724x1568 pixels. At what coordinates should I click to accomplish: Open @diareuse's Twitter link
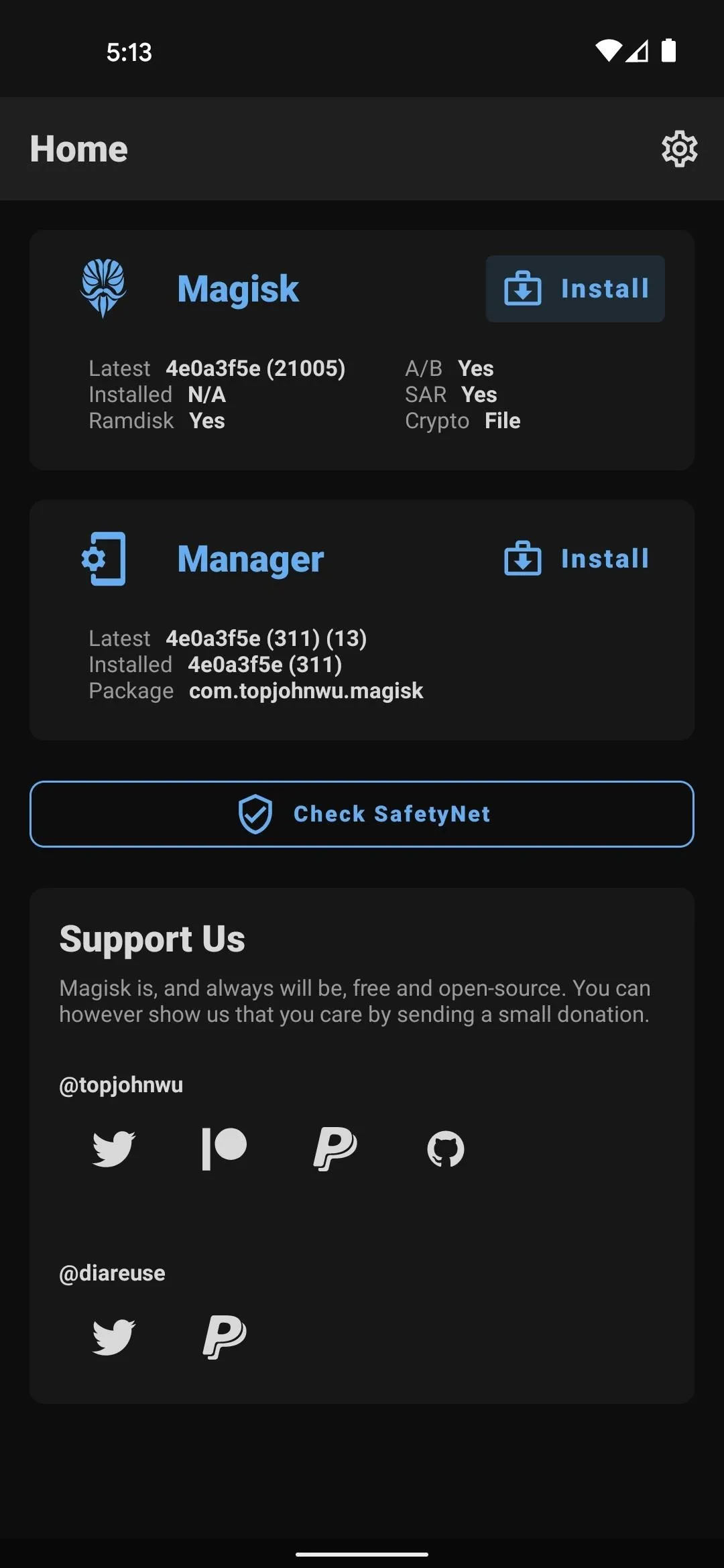tap(113, 1337)
